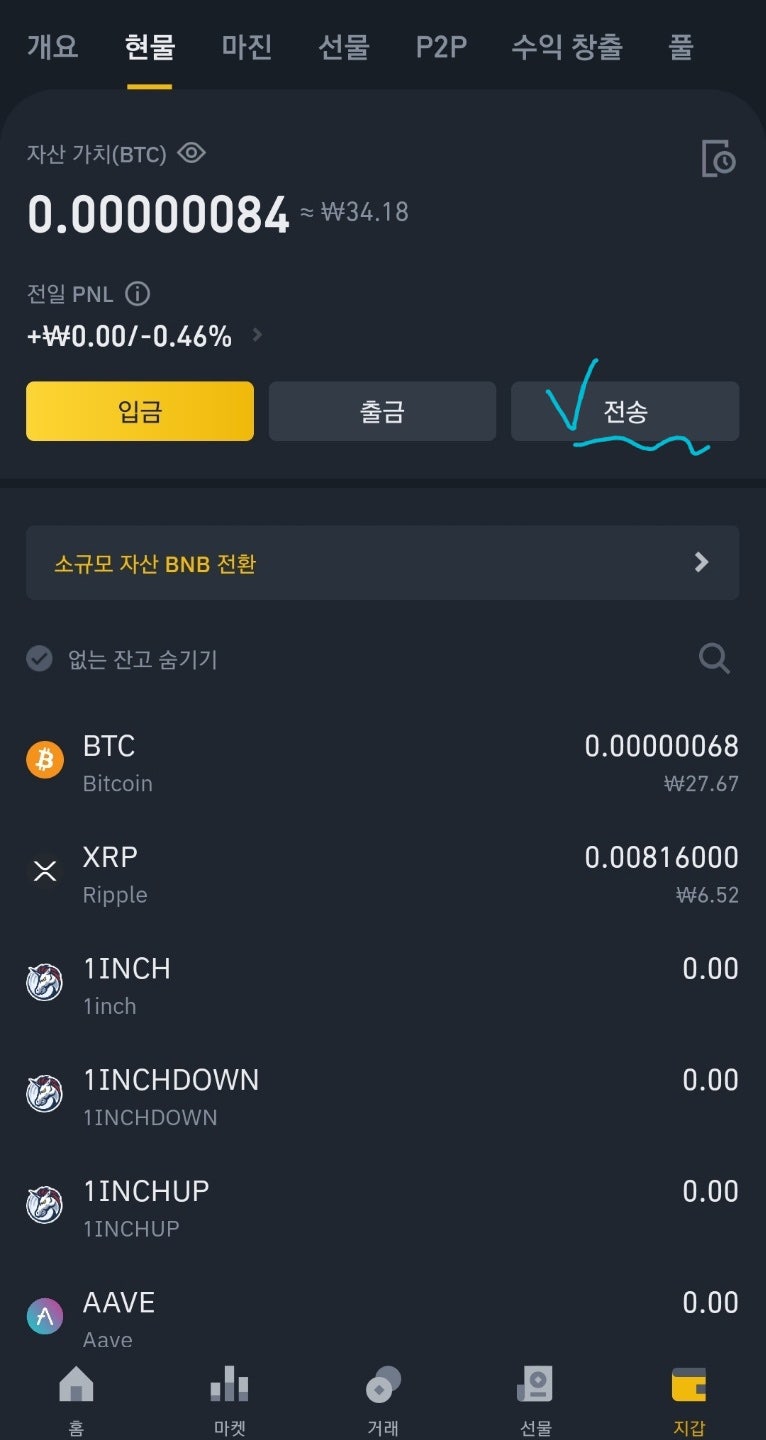Open the 1INCHDOWN asset row
This screenshot has width=766, height=1440.
(382, 1096)
